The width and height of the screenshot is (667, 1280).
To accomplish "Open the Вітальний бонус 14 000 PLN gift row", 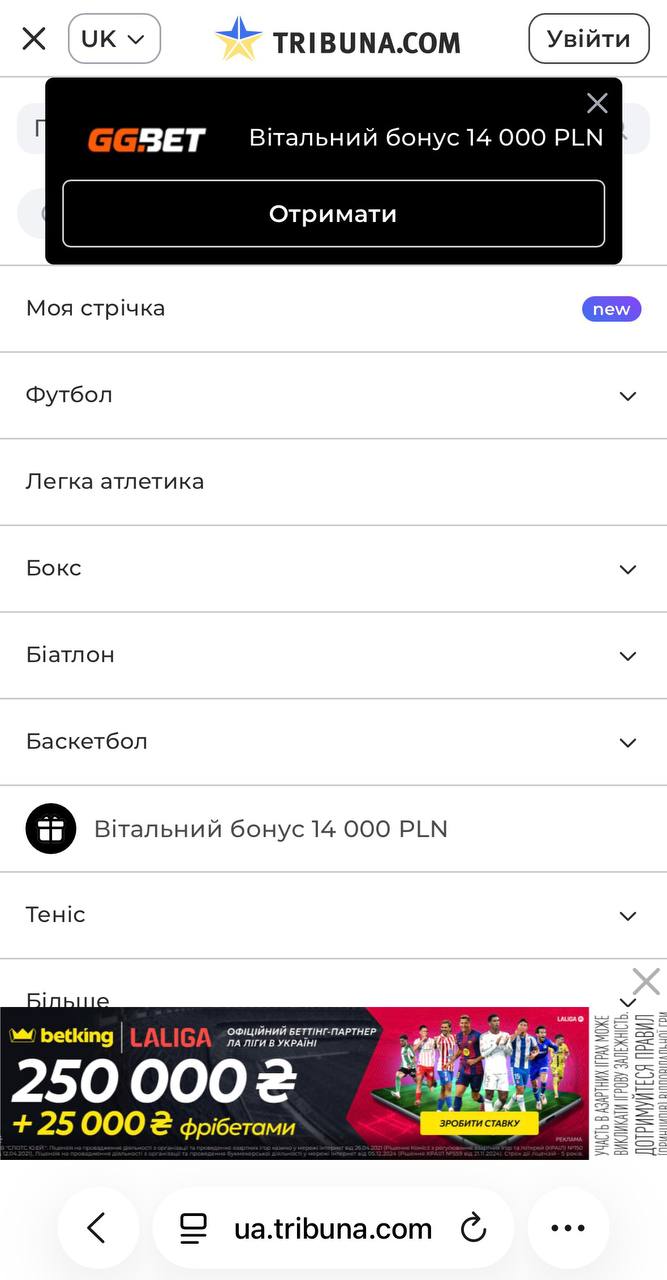I will click(x=333, y=829).
